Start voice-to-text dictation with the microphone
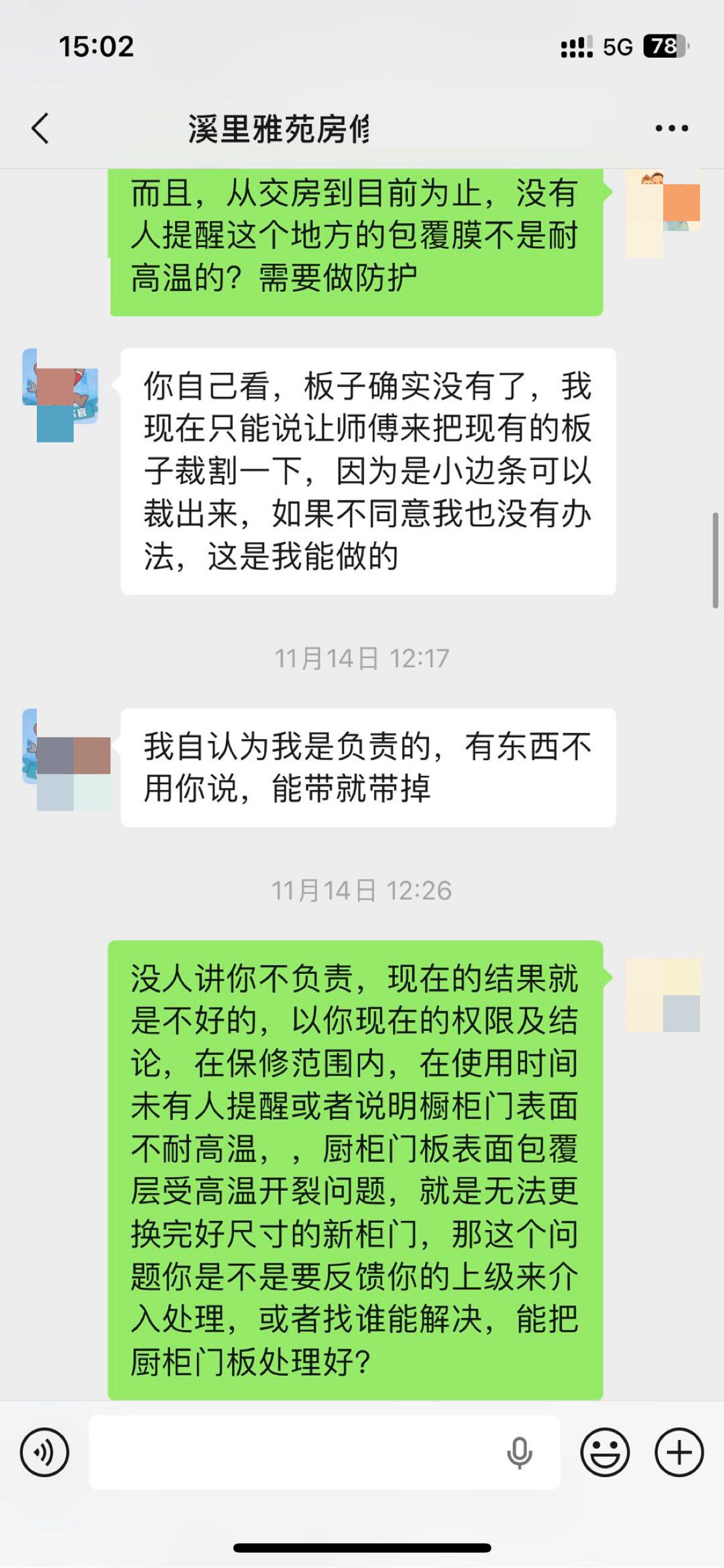The height and width of the screenshot is (1568, 724). click(519, 1452)
